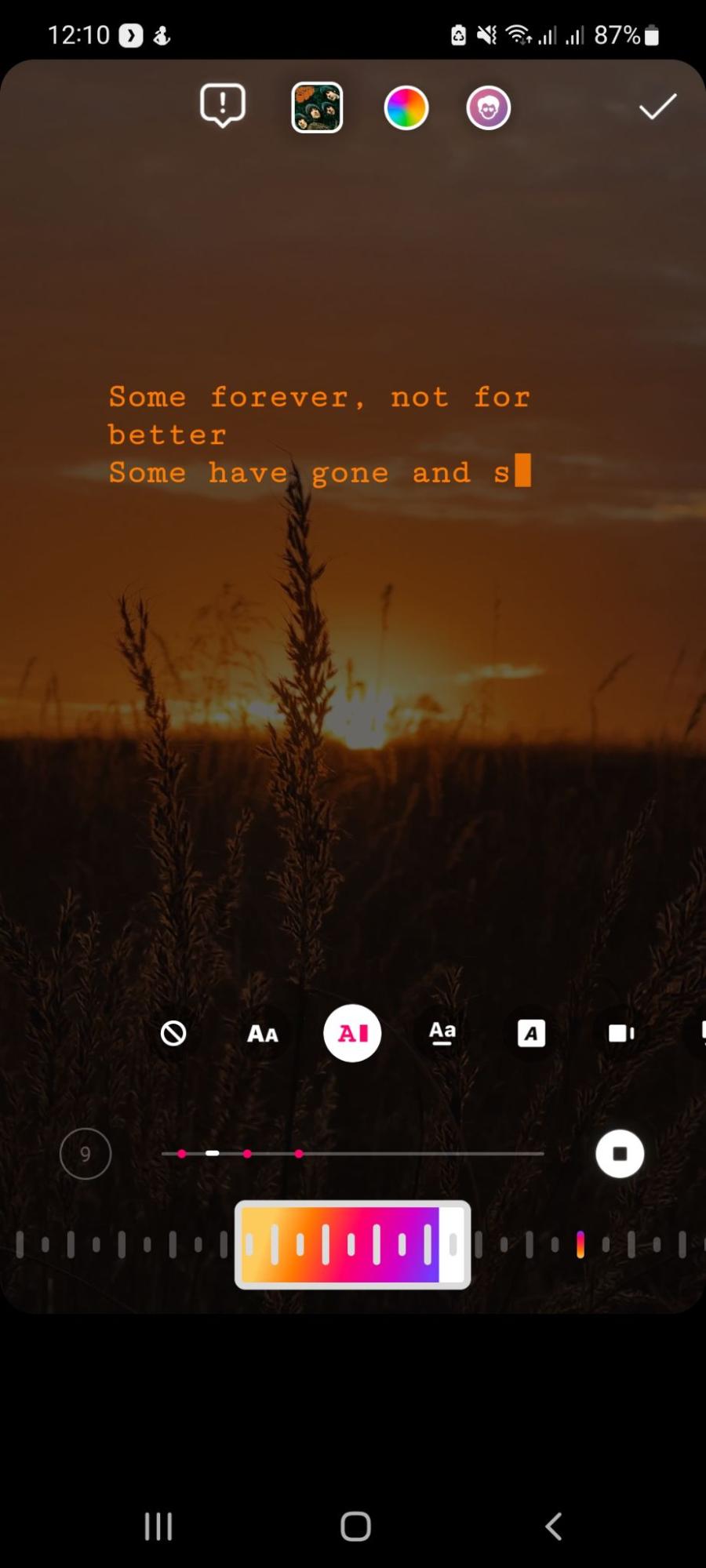706x1568 pixels.
Task: Report a lyrics issue
Action: pyautogui.click(x=223, y=106)
